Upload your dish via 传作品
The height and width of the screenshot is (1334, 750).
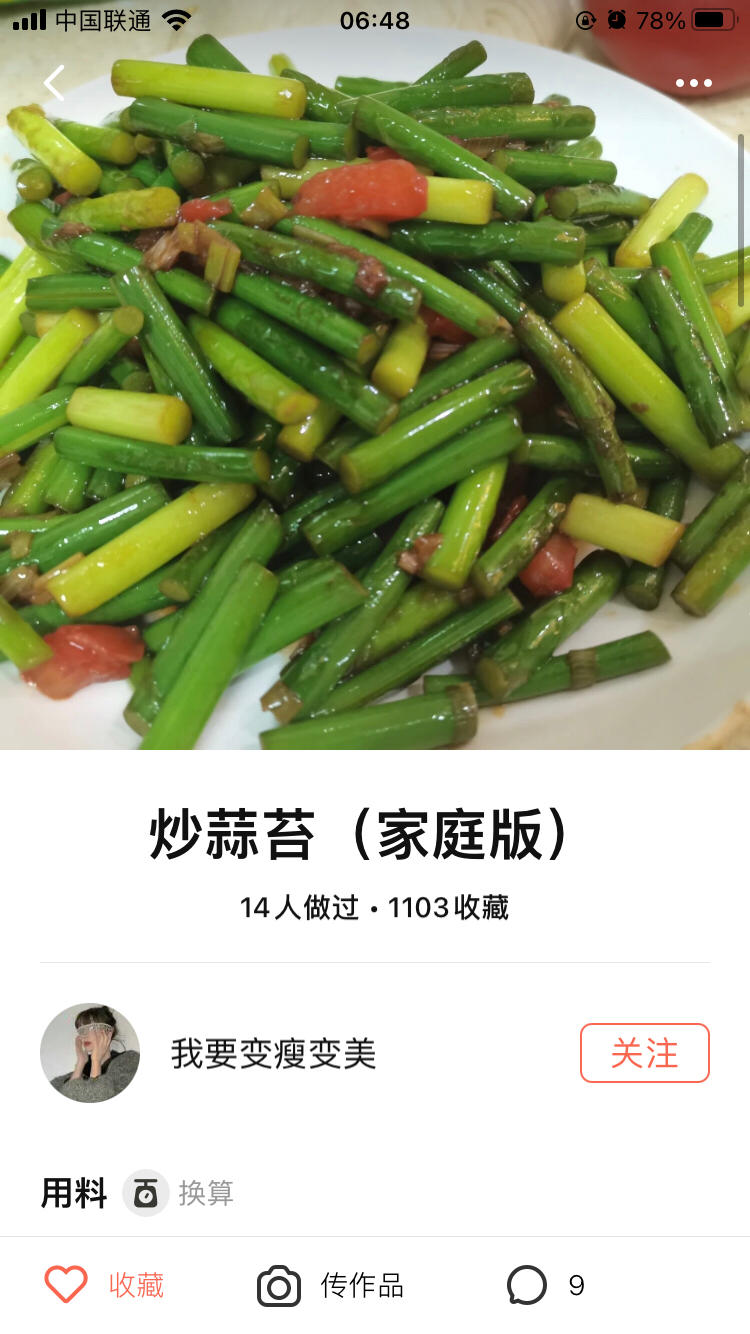331,1285
